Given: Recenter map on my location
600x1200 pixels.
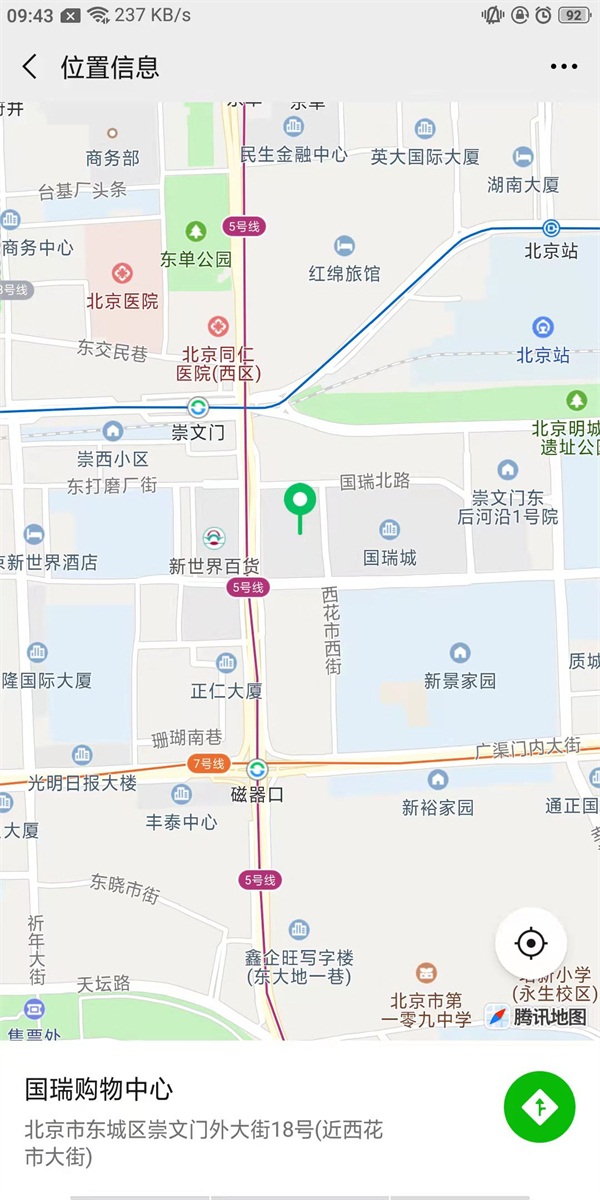Looking at the screenshot, I should [531, 943].
